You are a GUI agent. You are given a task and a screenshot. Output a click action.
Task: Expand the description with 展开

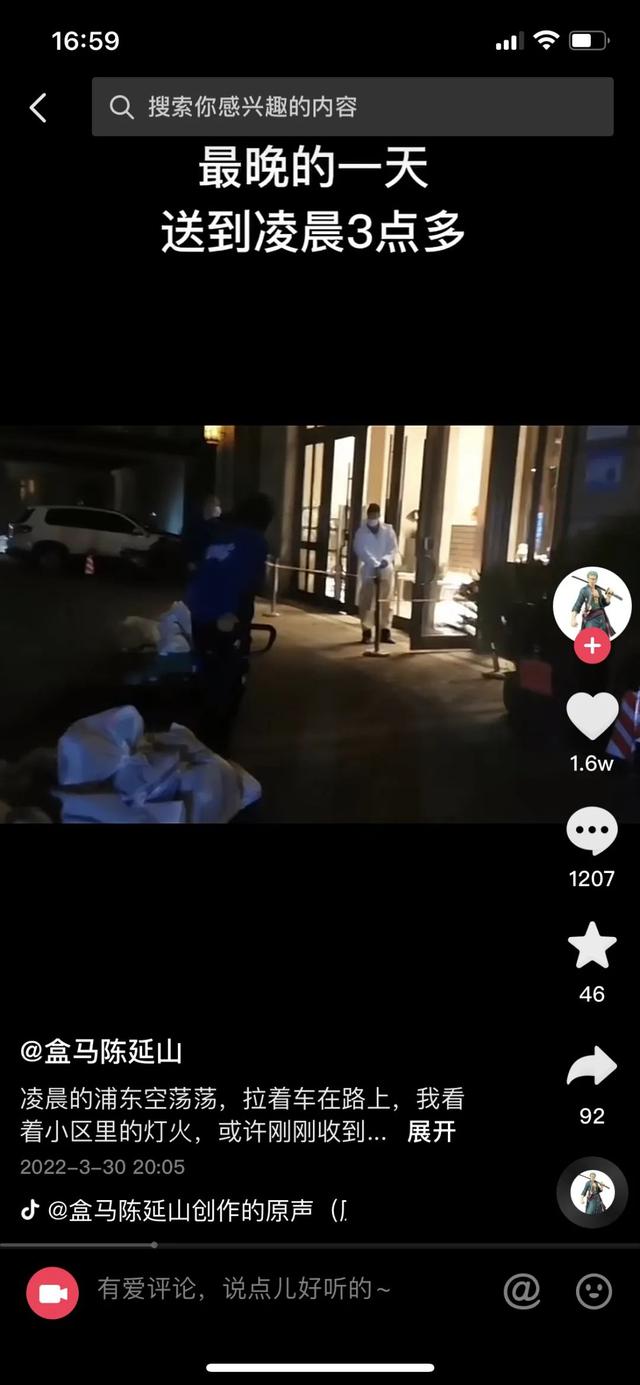tap(431, 1131)
